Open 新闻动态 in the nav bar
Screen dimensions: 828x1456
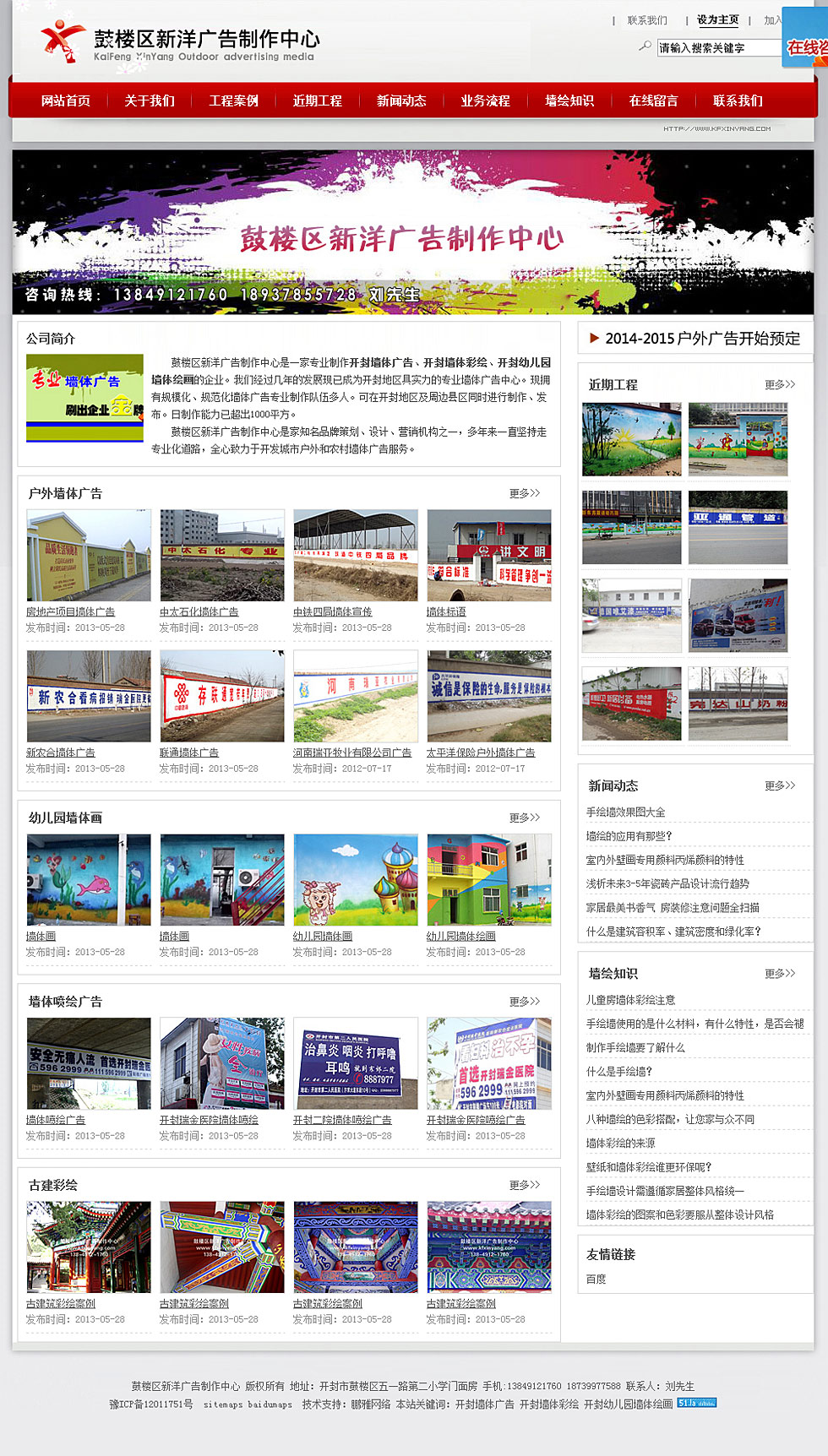[x=401, y=101]
